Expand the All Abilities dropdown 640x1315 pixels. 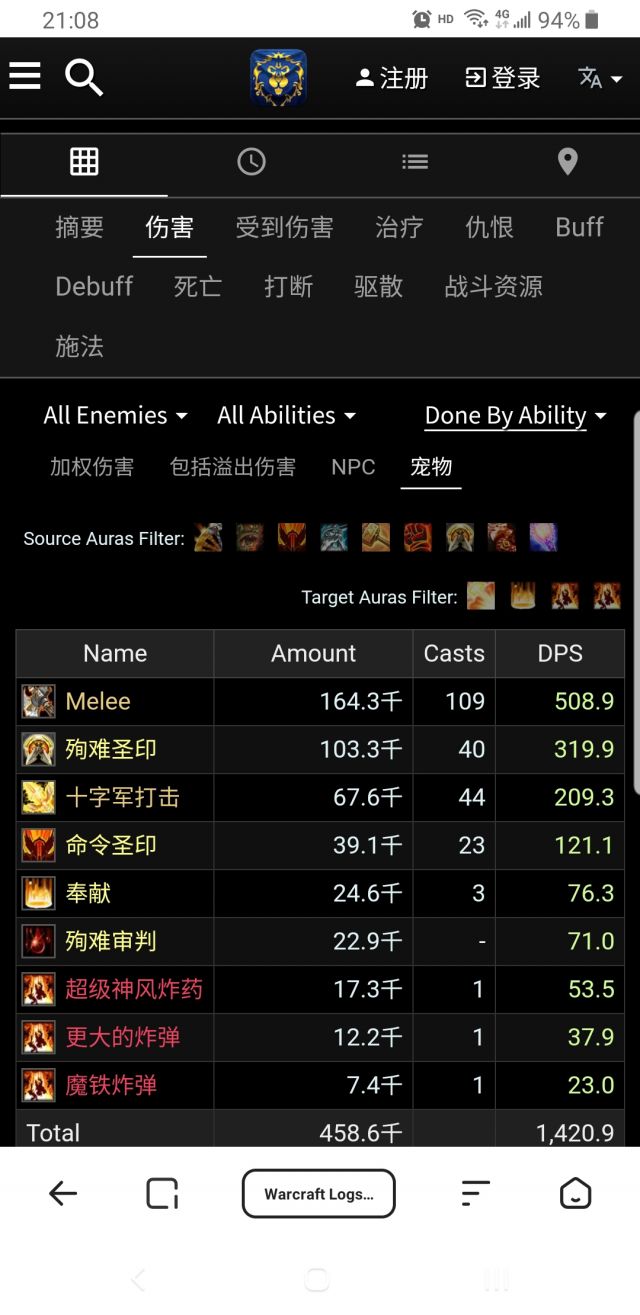click(286, 415)
